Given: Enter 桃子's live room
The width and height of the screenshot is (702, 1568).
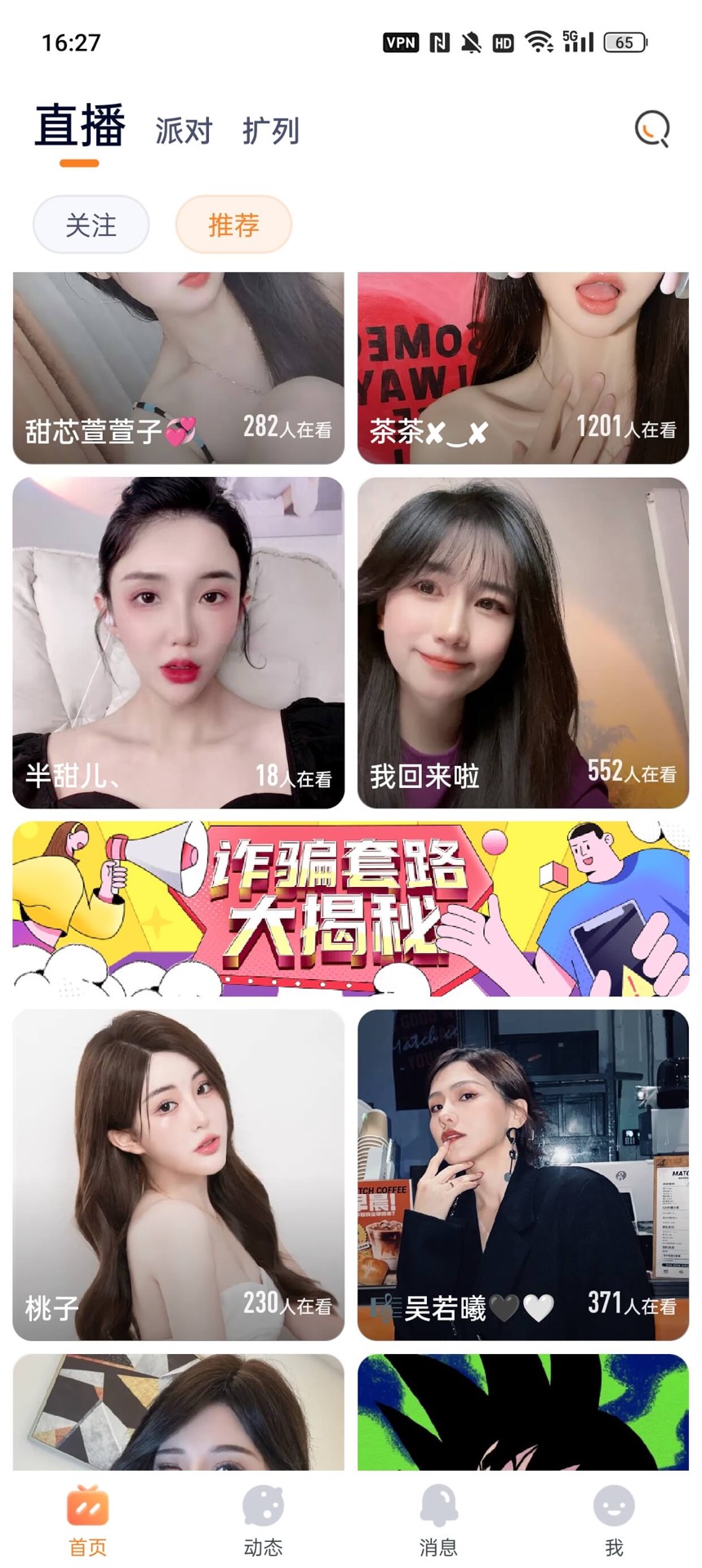Looking at the screenshot, I should tap(178, 1174).
